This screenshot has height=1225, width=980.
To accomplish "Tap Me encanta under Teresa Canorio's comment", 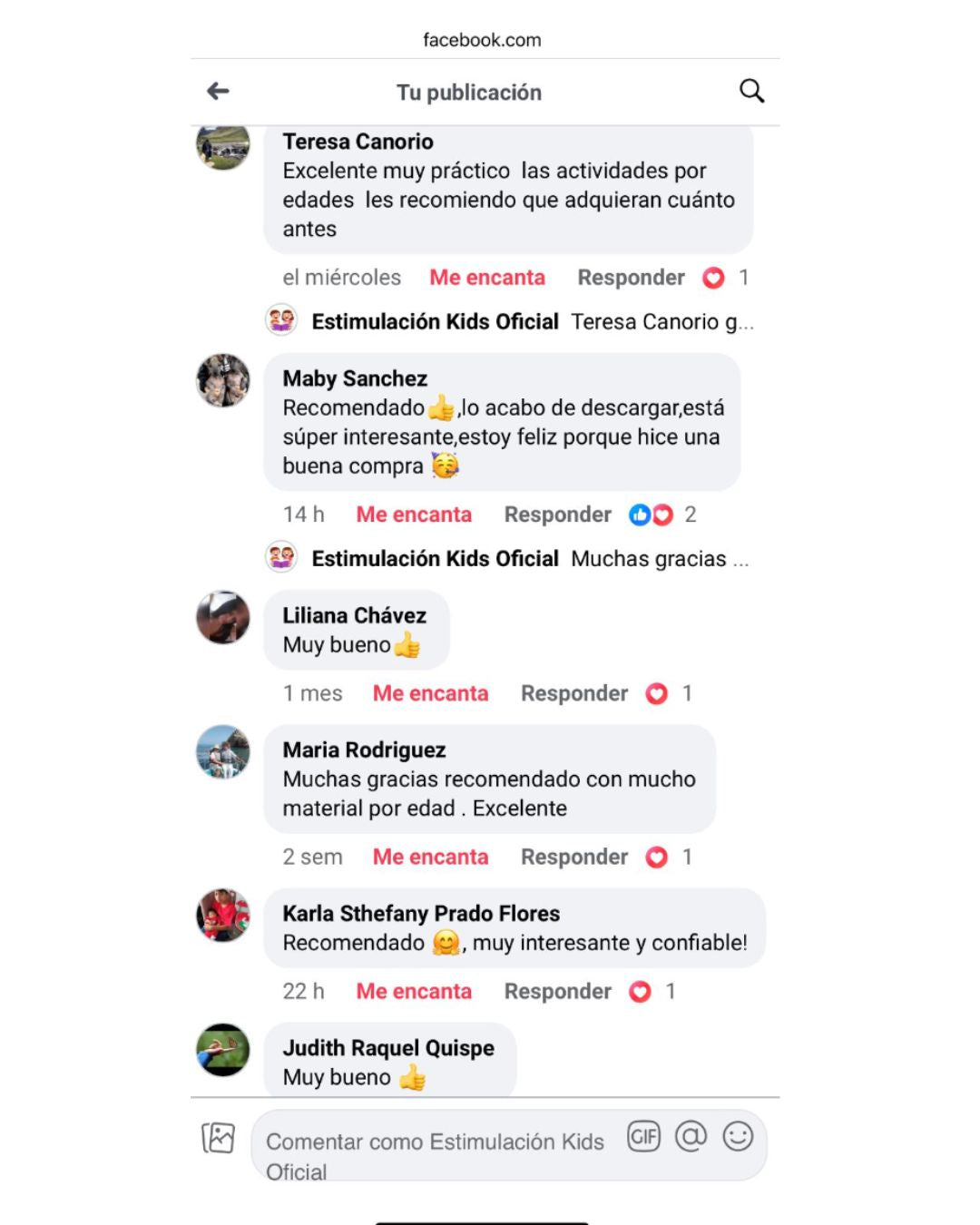I will tap(487, 278).
